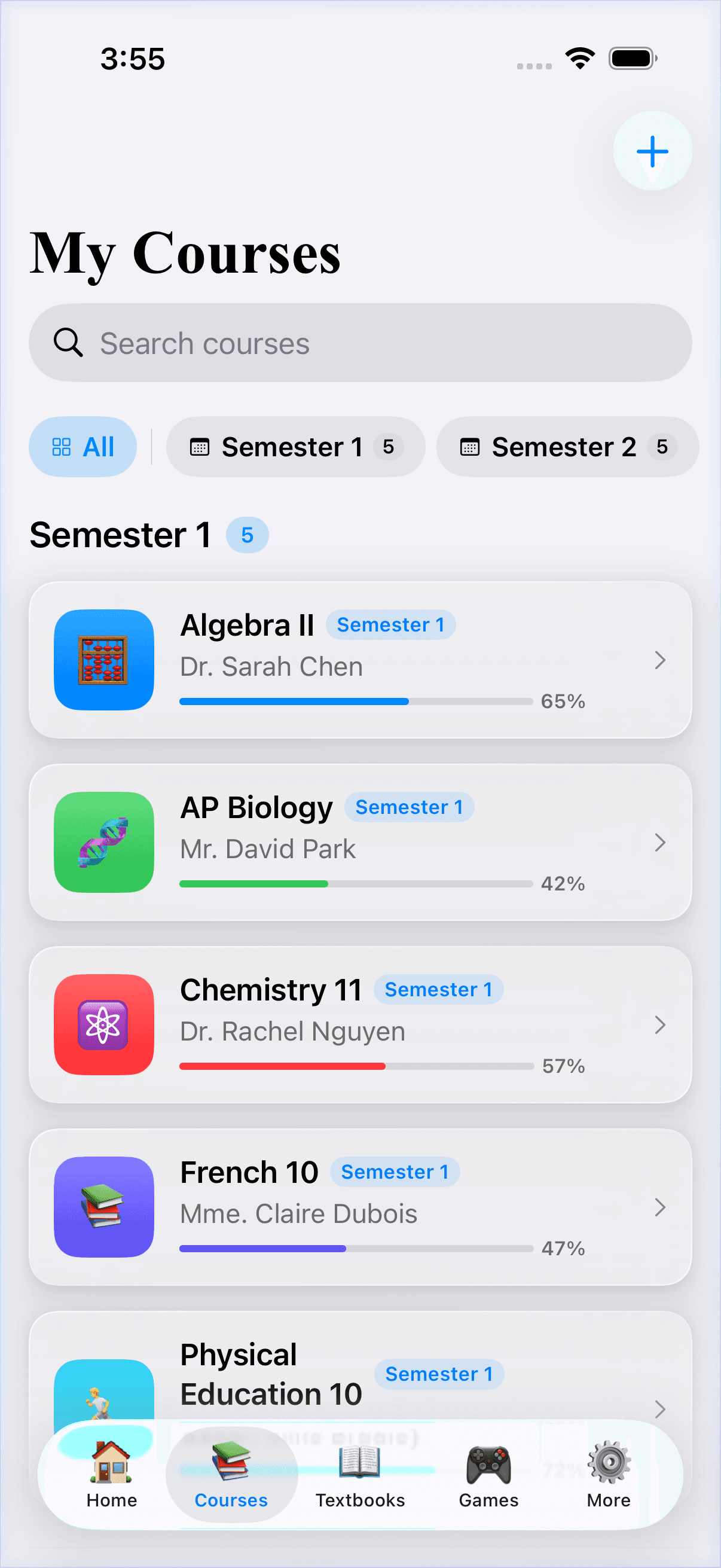Expand Chemistry 11 with its arrow
721x1568 pixels.
tap(661, 1025)
